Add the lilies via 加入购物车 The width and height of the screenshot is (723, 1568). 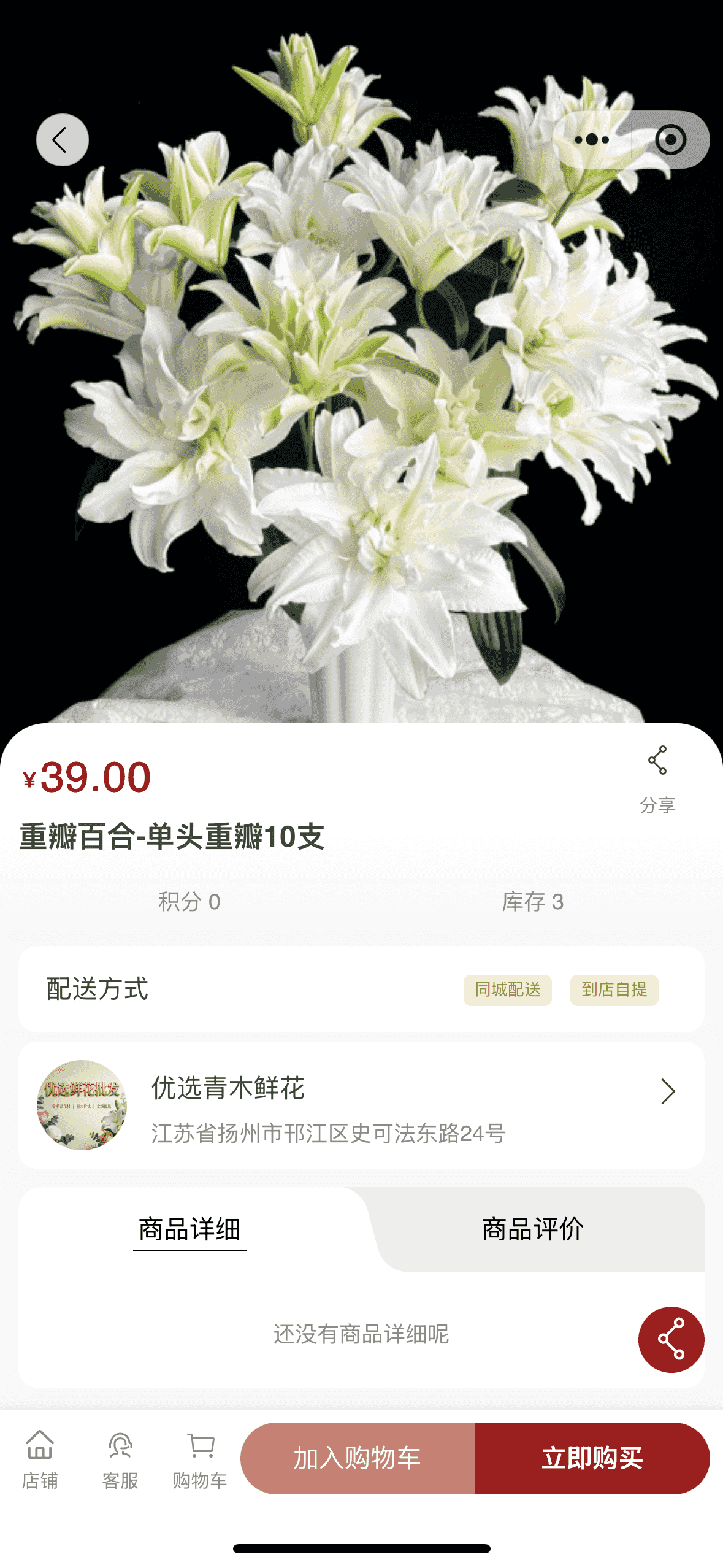point(358,1458)
